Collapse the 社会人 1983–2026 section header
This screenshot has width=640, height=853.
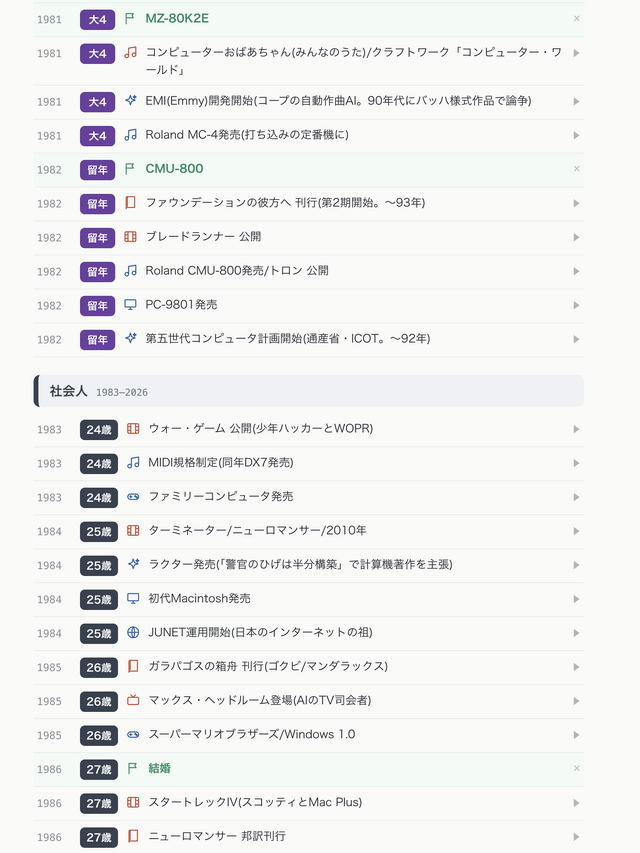(309, 391)
